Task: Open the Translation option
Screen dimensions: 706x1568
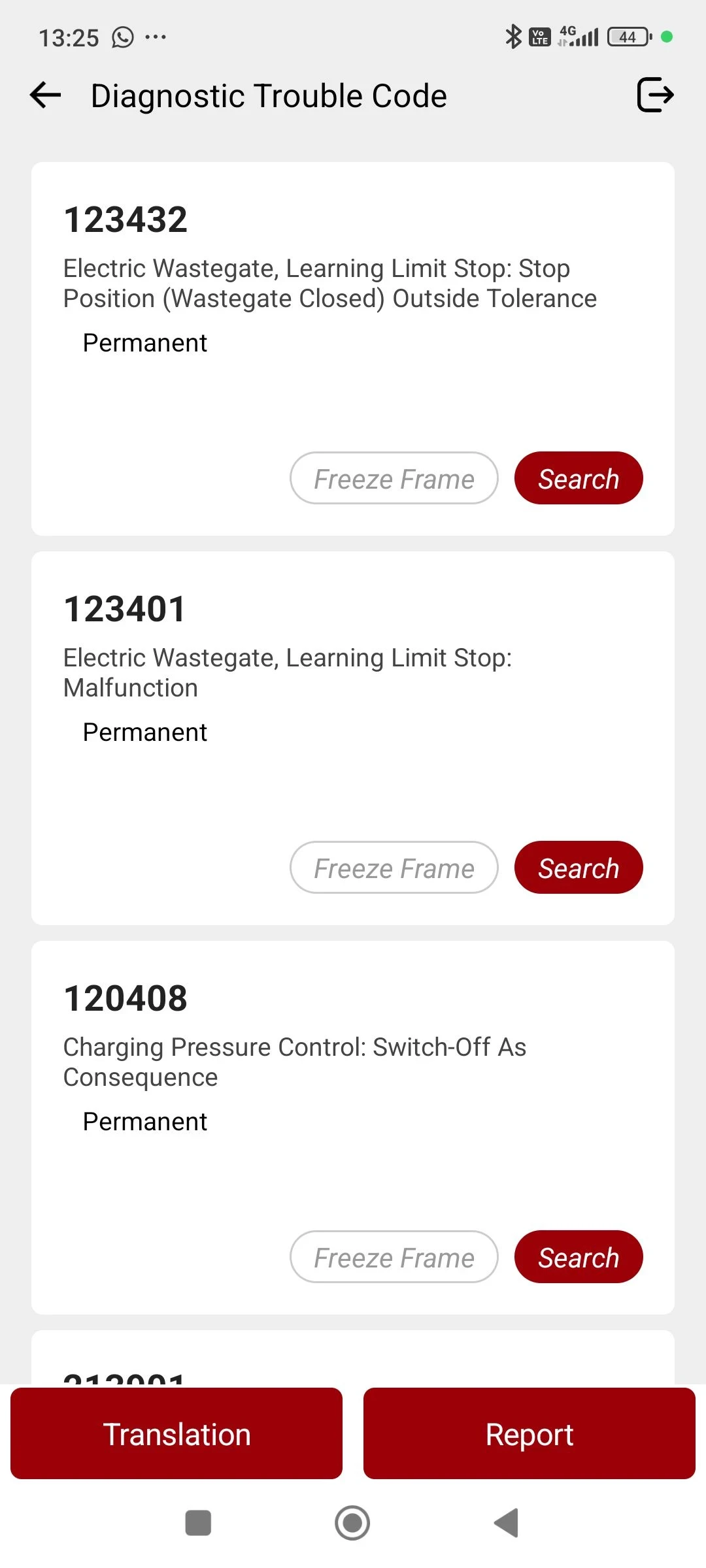Action: [x=176, y=1433]
